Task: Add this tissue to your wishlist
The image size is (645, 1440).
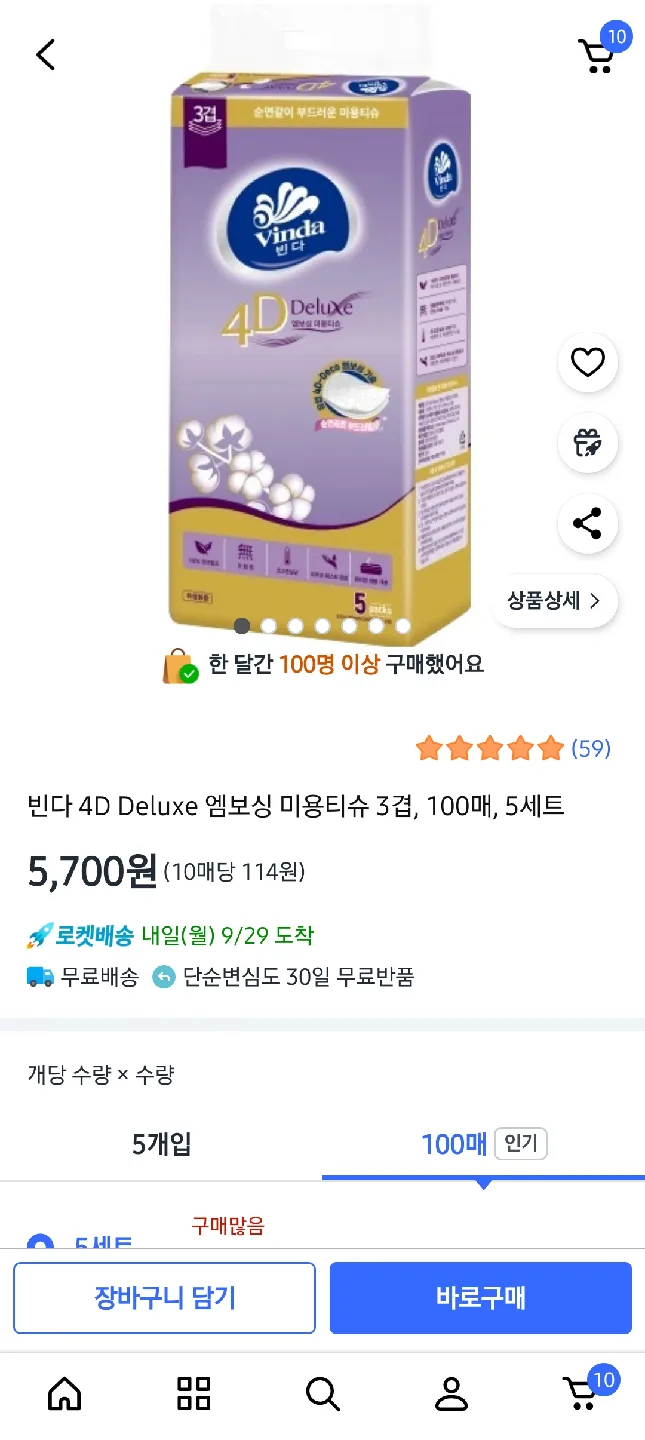Action: [587, 362]
